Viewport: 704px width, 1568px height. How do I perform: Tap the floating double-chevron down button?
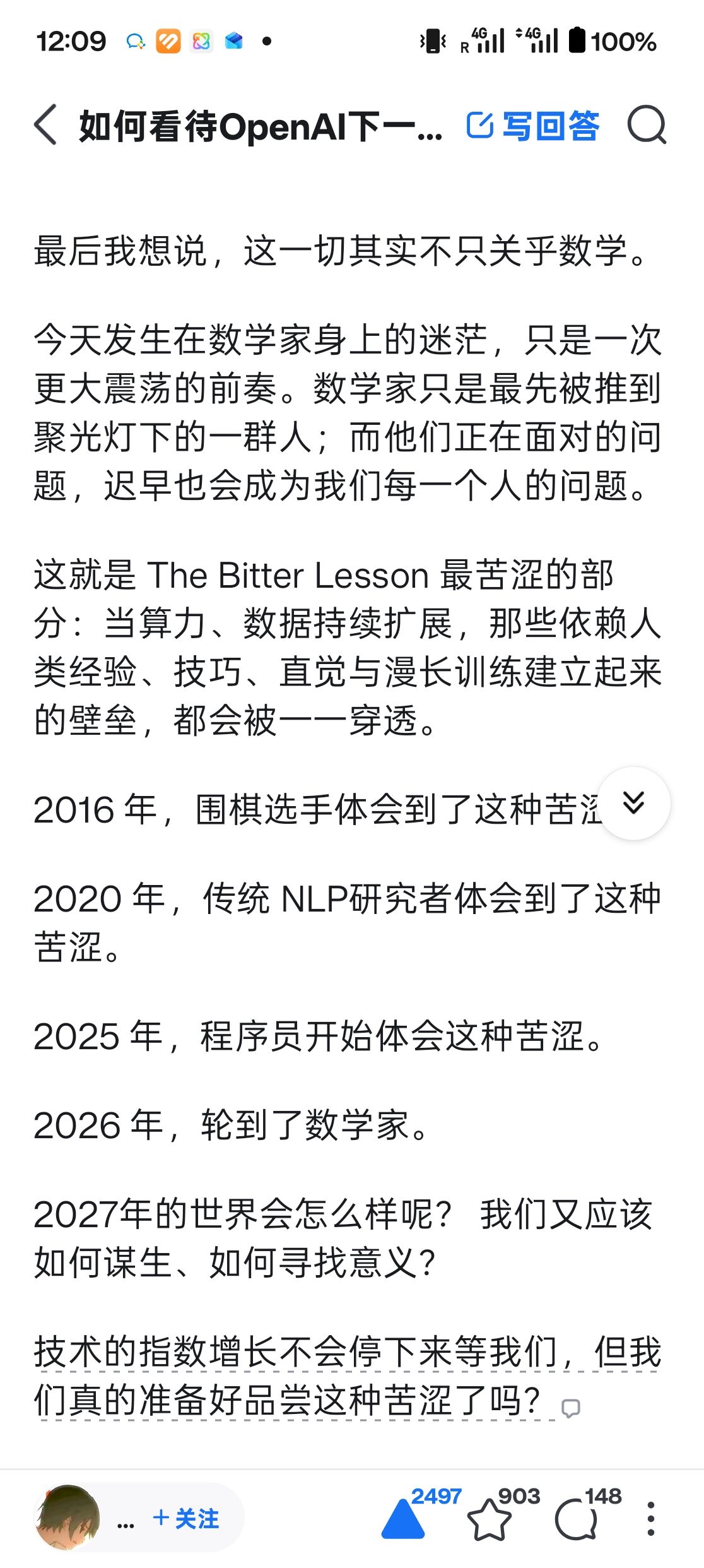tap(633, 803)
